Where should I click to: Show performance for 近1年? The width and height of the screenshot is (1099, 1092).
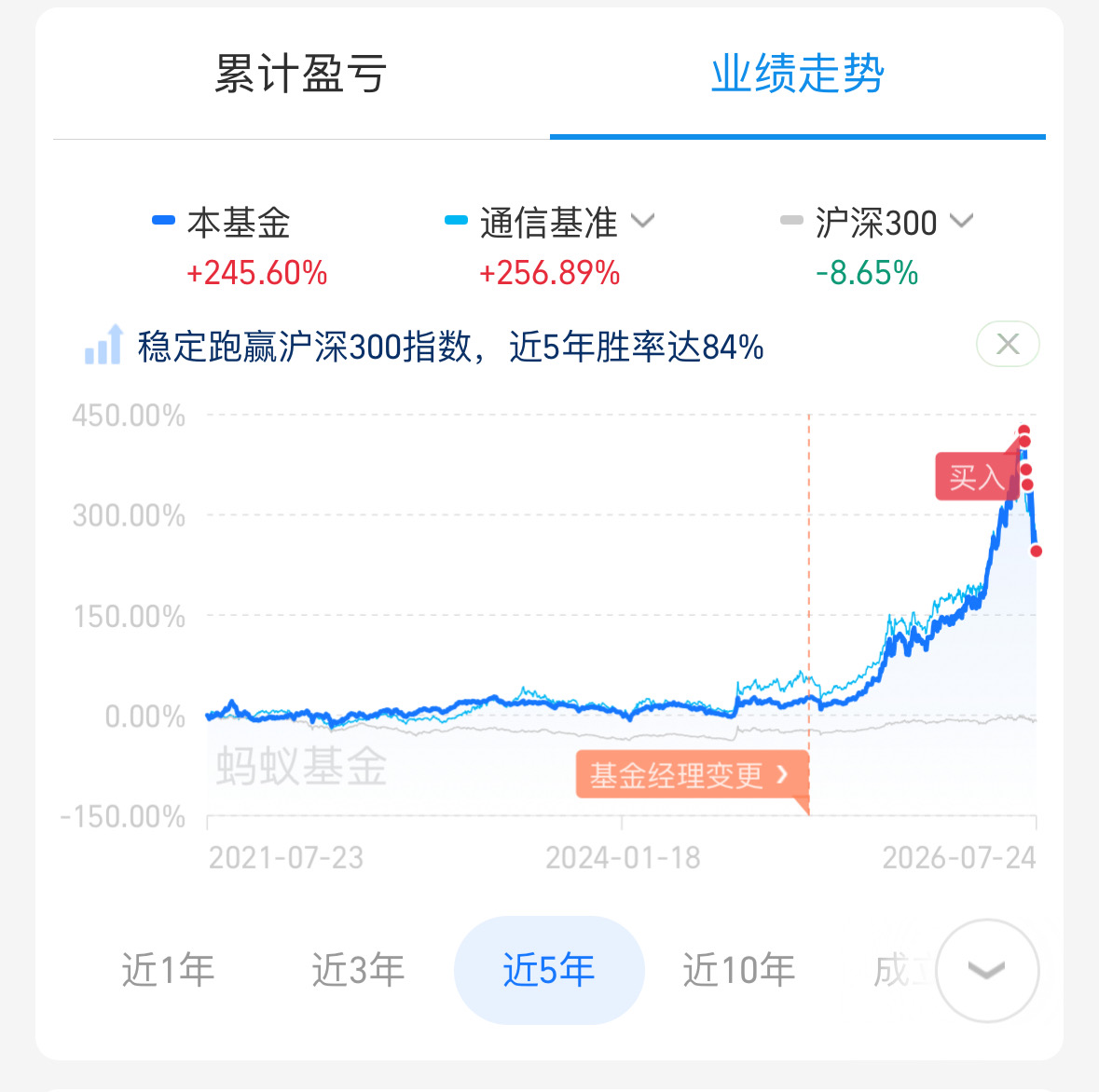(x=168, y=970)
